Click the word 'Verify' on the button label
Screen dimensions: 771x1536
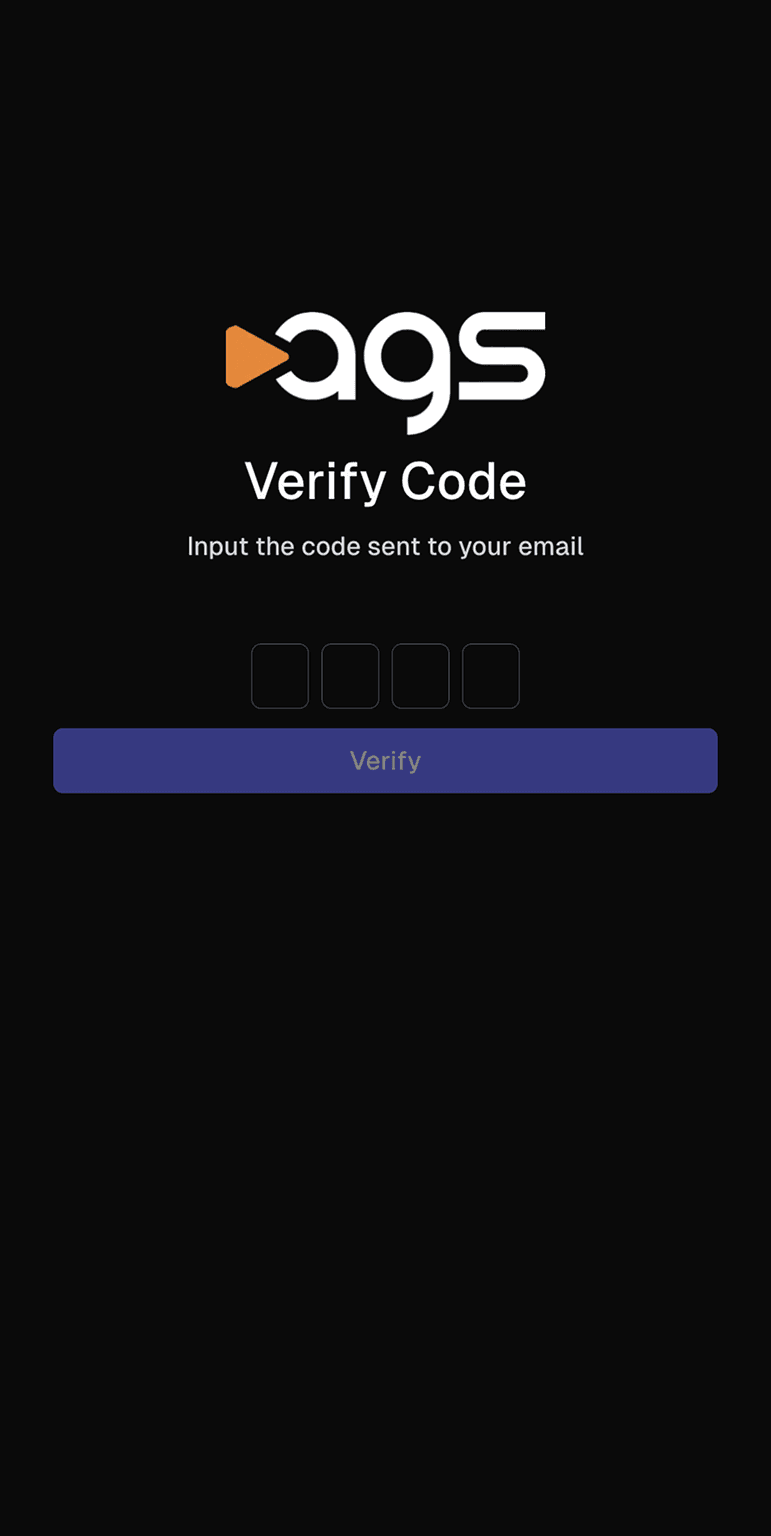coord(385,760)
